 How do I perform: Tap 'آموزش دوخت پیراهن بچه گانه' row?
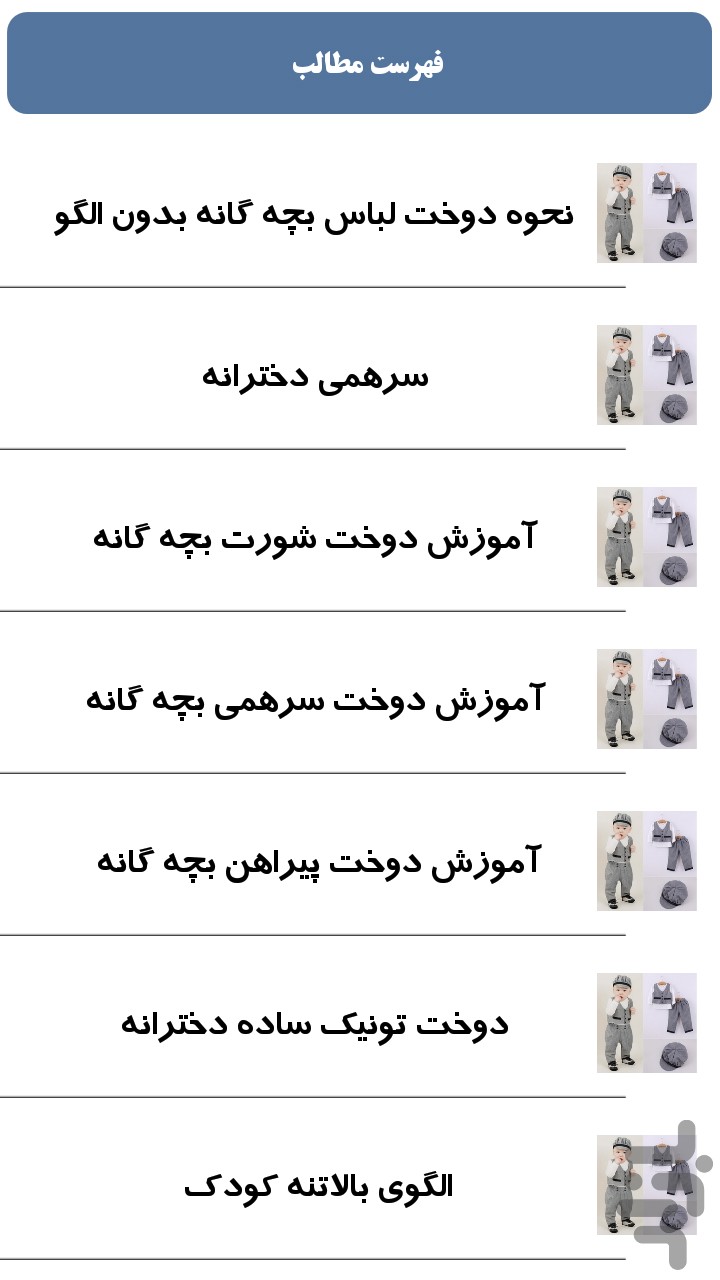coord(360,861)
